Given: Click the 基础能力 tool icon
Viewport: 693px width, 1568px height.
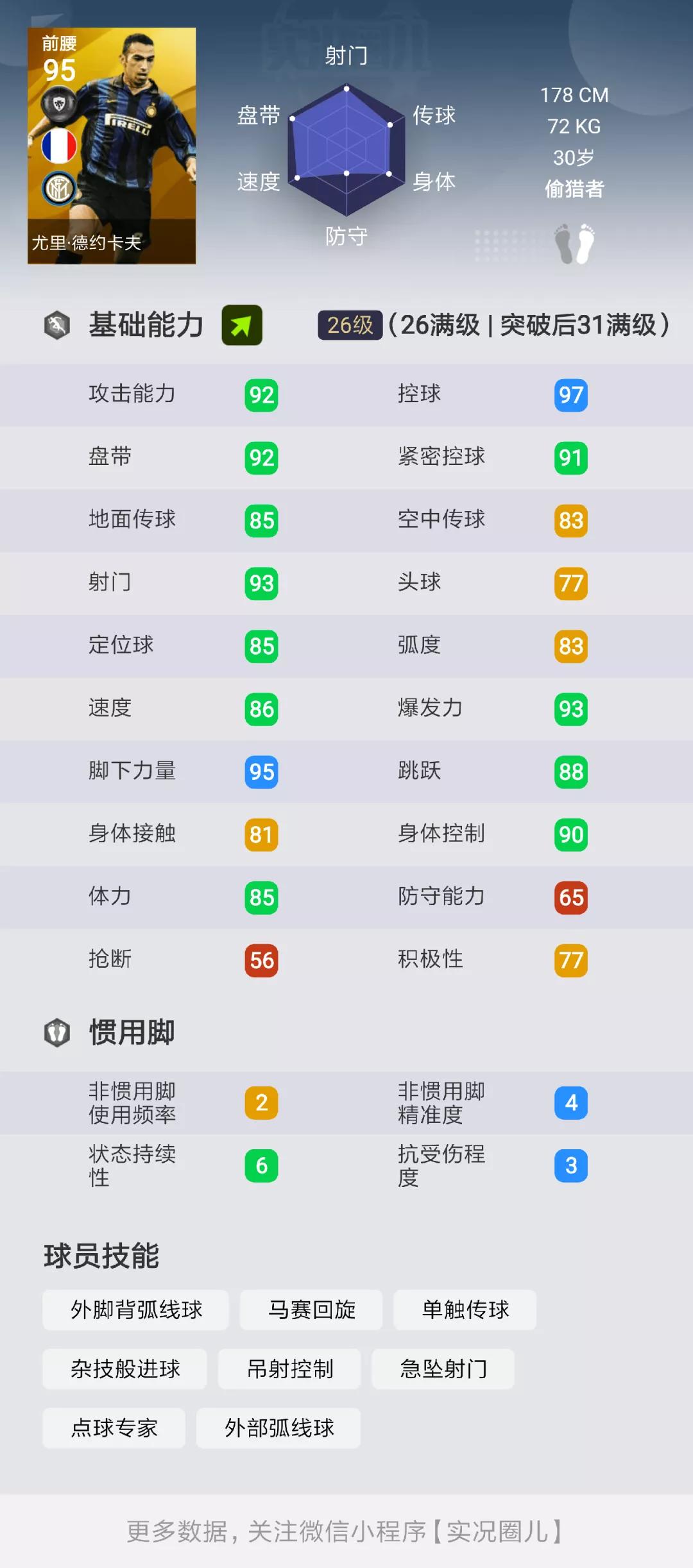Looking at the screenshot, I should click(55, 324).
